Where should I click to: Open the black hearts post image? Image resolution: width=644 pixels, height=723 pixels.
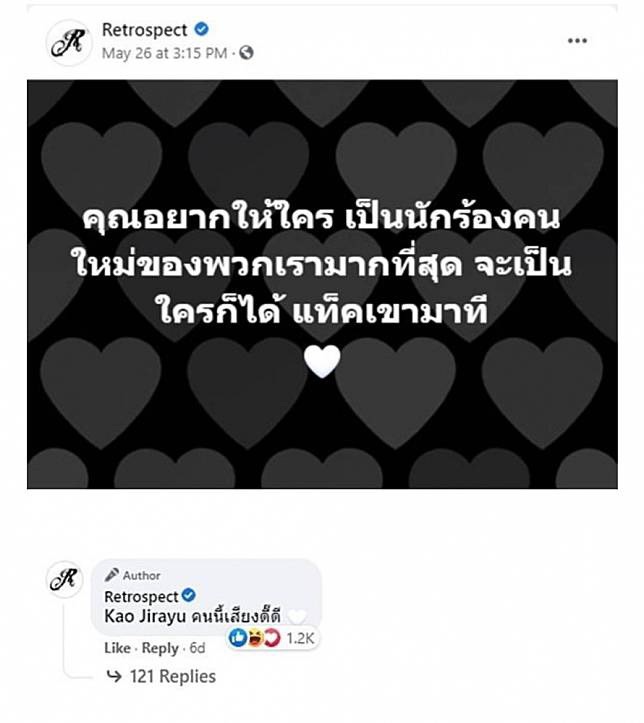(322, 284)
